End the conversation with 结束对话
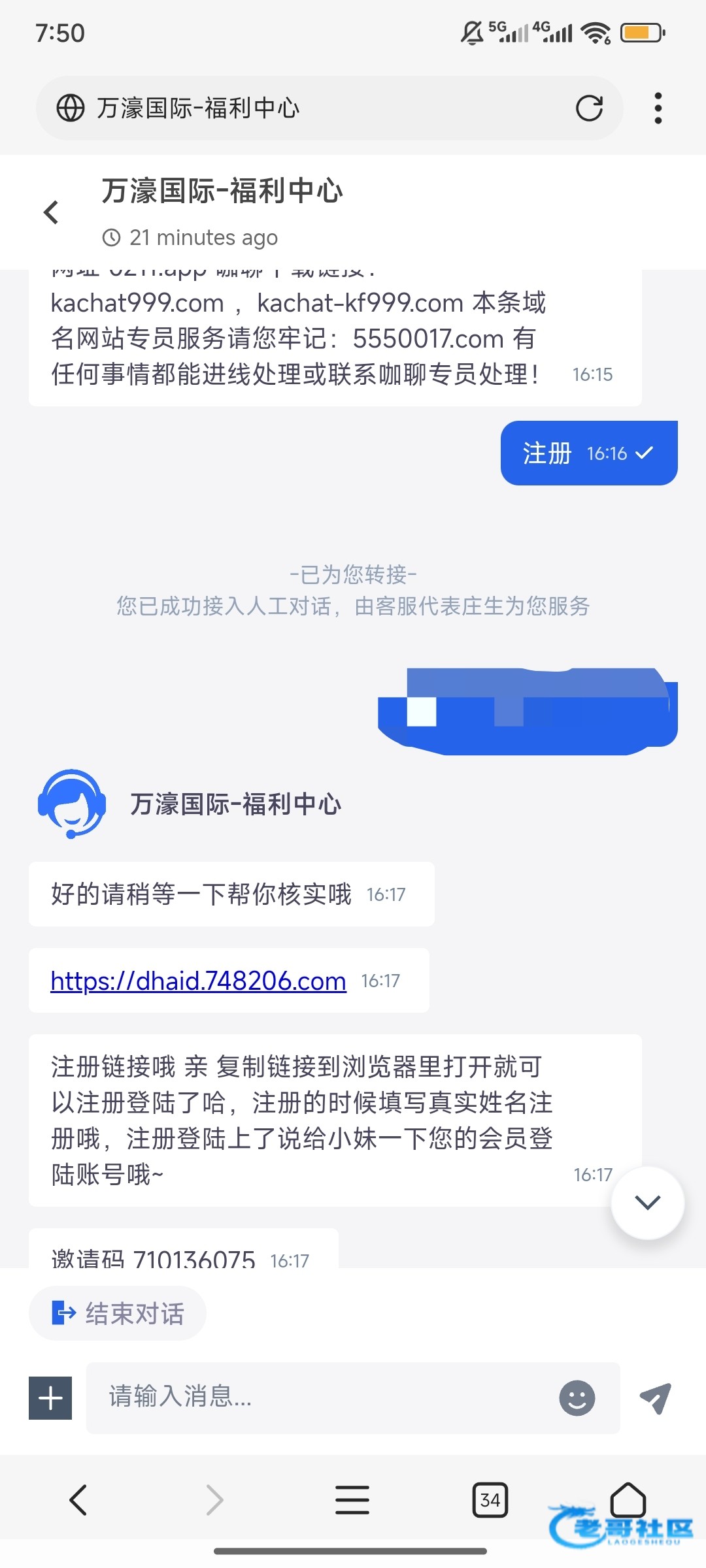Viewport: 706px width, 1568px height. [118, 1313]
